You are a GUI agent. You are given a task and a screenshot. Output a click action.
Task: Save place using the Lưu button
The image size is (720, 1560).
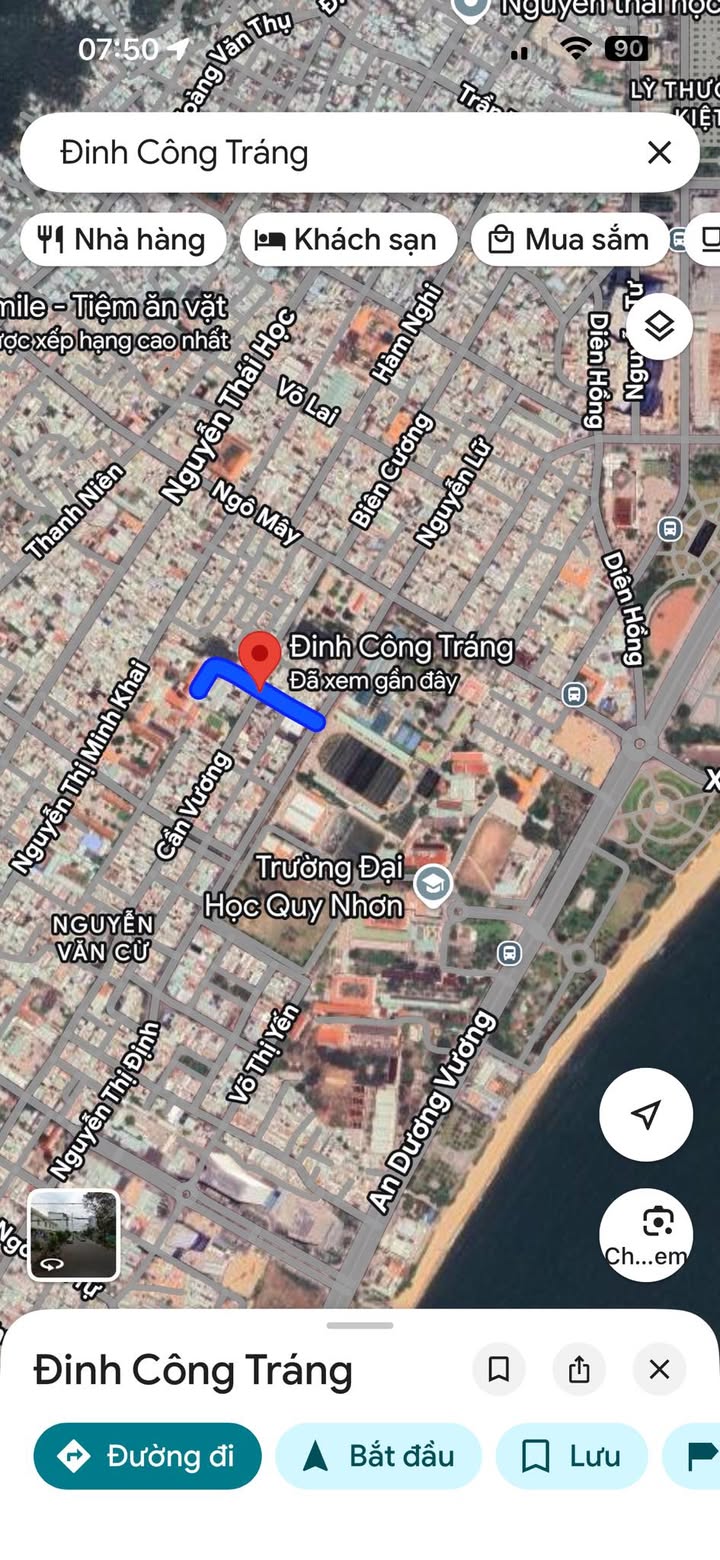pos(572,1456)
